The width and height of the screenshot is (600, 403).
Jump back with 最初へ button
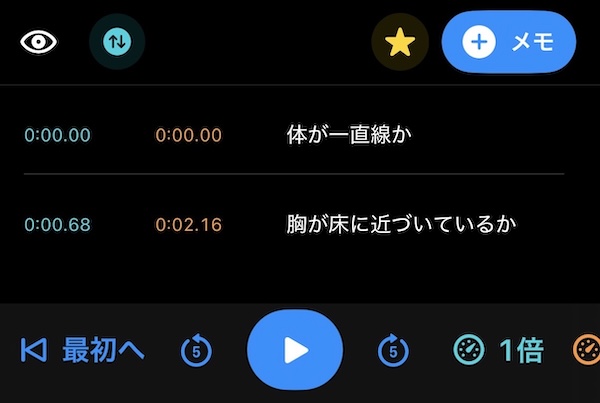click(83, 350)
